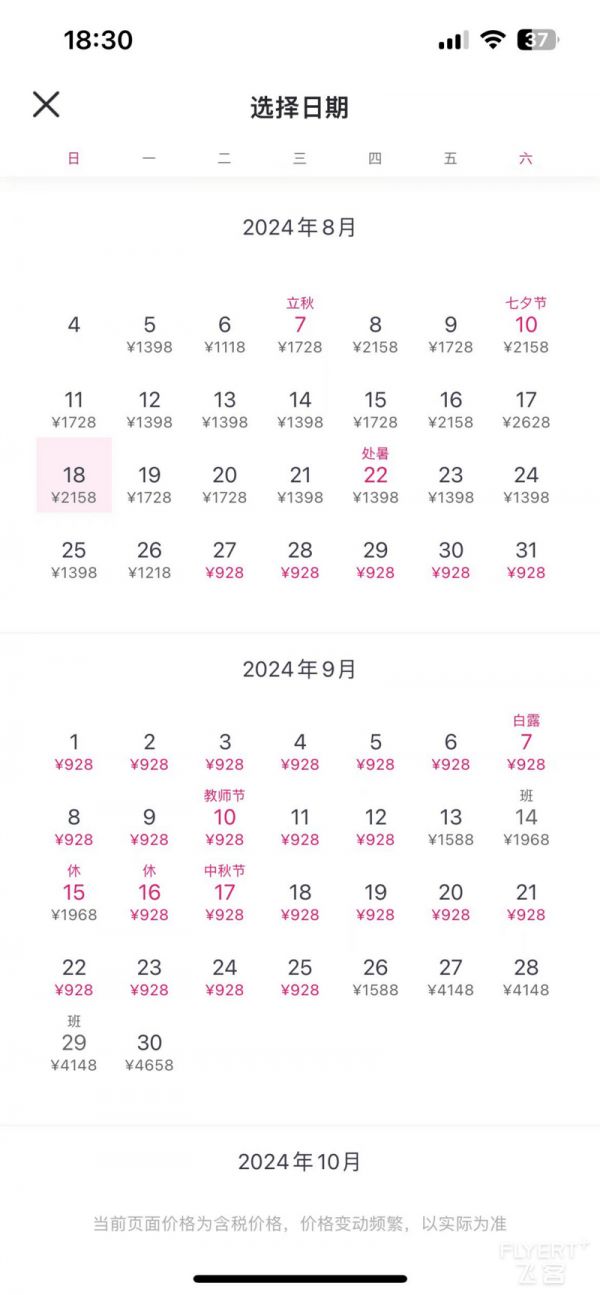Select September 30 at ¥4658

(149, 1052)
